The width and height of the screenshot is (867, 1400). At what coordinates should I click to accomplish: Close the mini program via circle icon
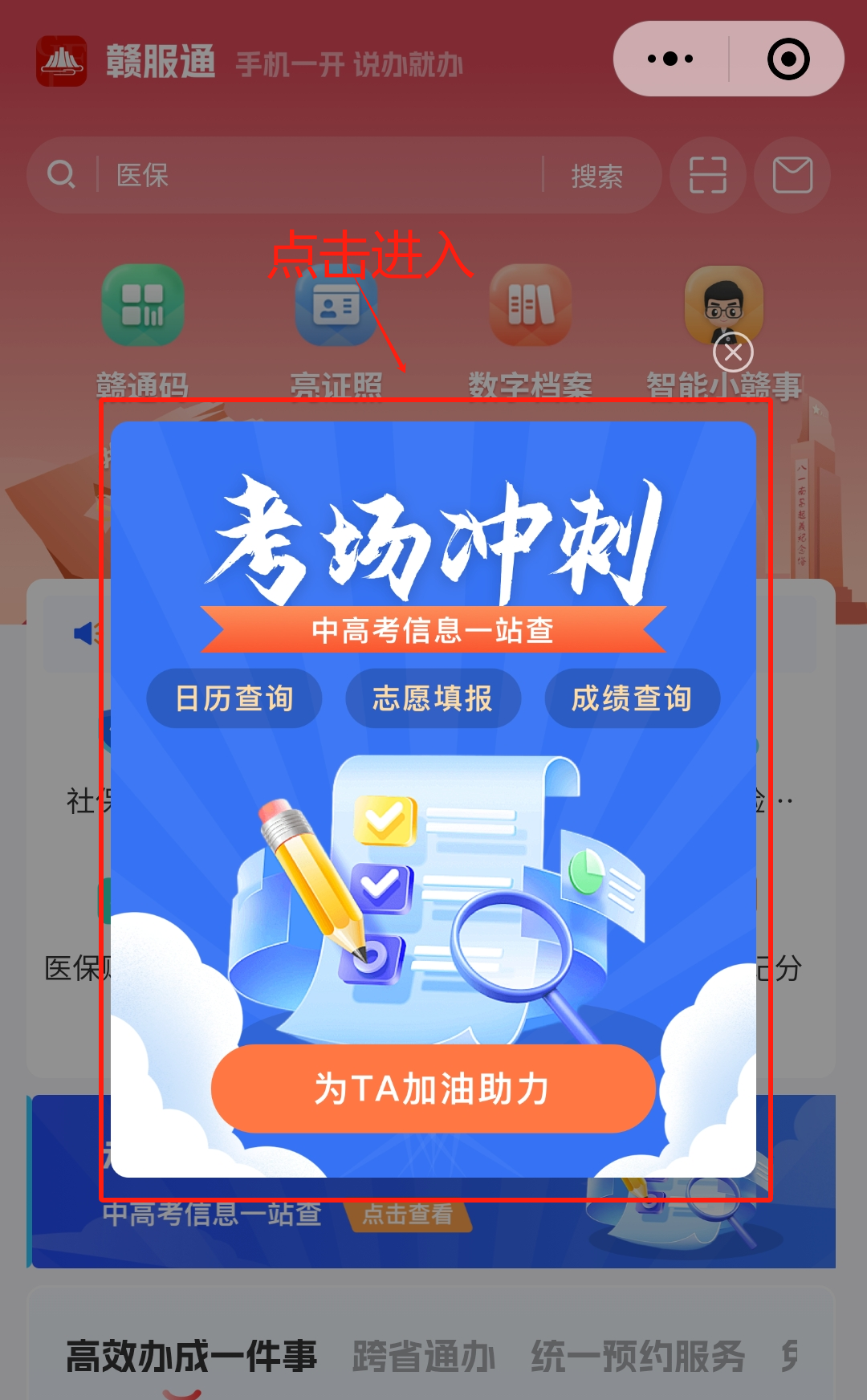click(788, 59)
